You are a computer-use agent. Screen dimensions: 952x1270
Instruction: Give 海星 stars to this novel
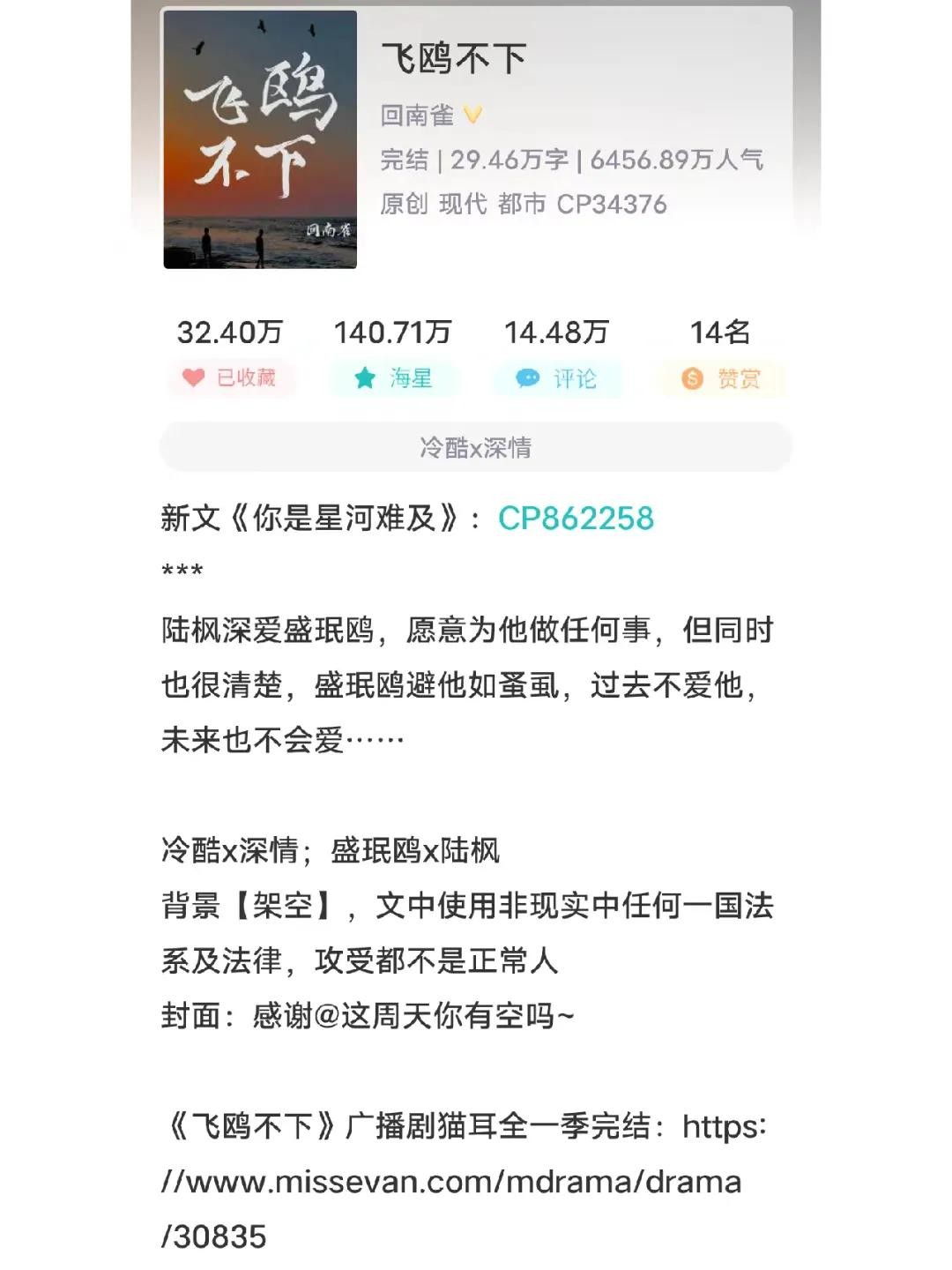pos(392,379)
